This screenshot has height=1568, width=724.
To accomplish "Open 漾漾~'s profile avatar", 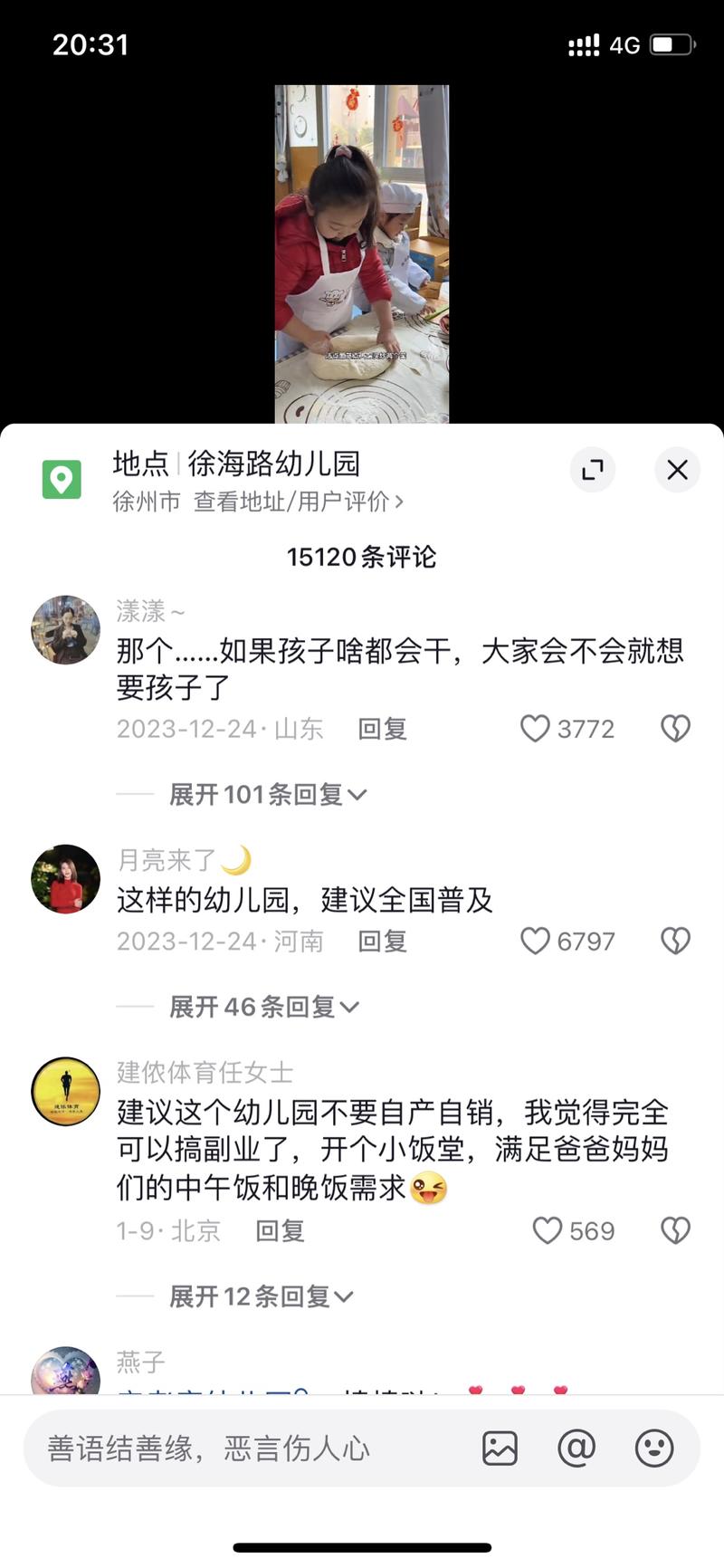I will (66, 630).
